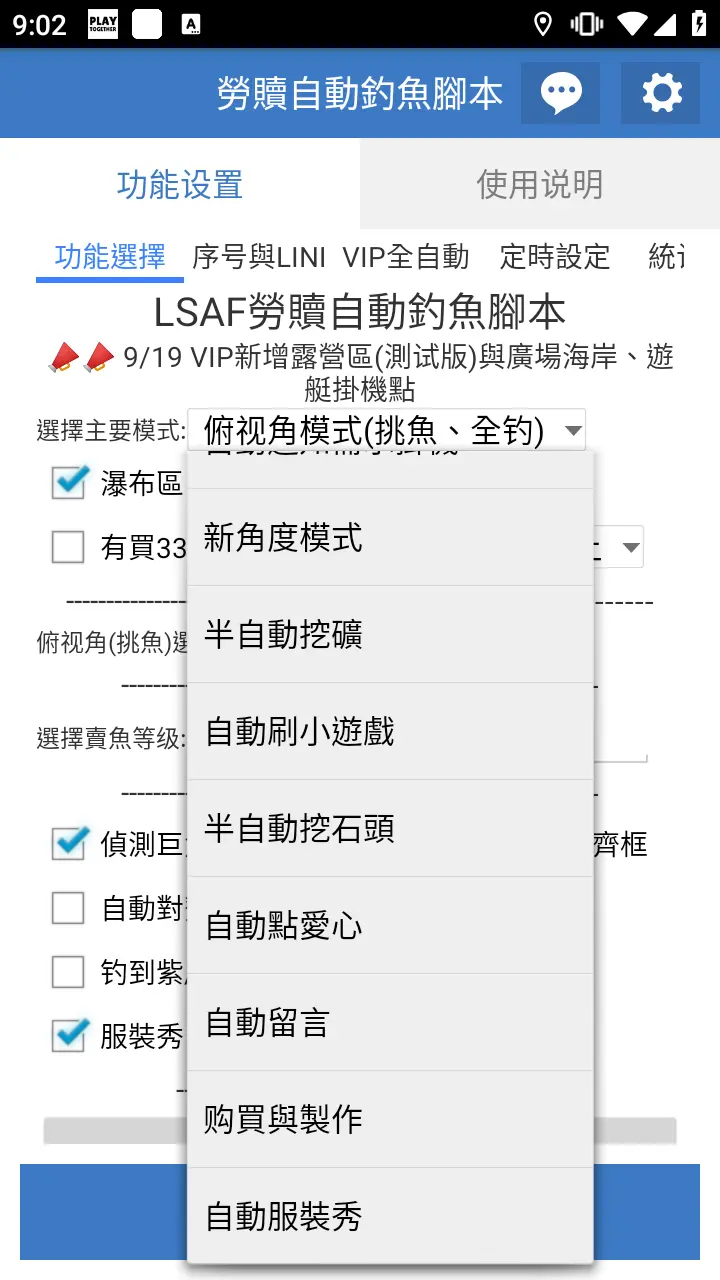
Task: Open the chat message icon
Action: coord(560,94)
